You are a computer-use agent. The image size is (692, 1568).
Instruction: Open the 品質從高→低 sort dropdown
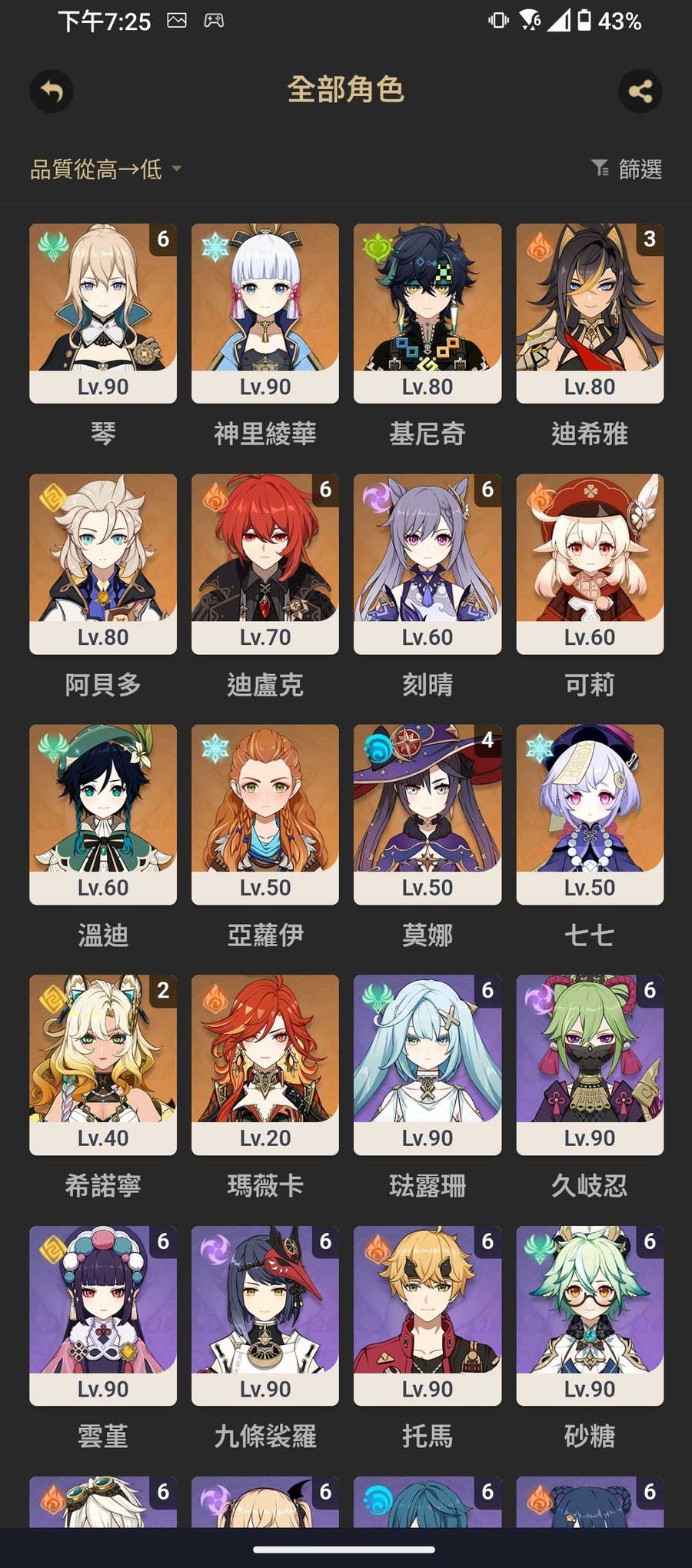tap(105, 169)
